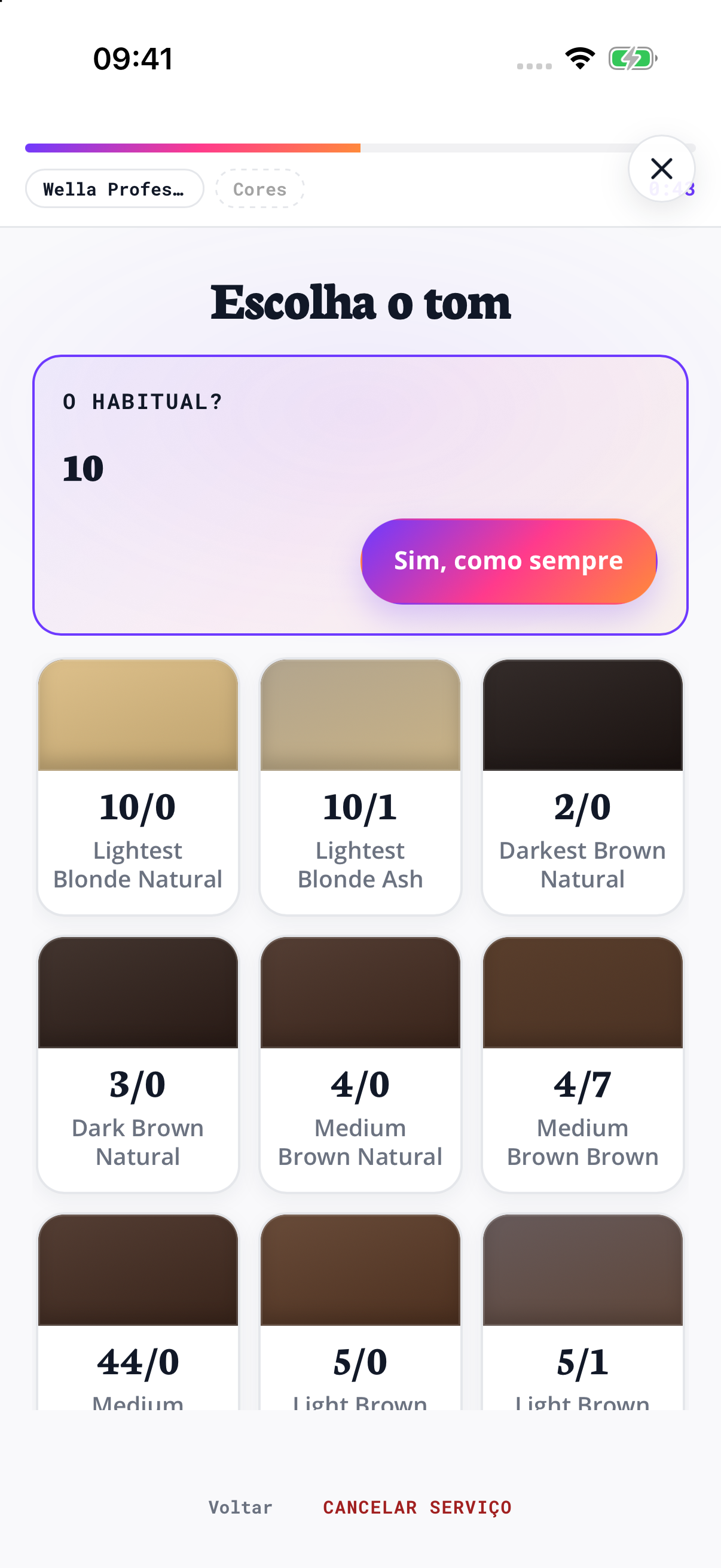Tap the Wella Professionals brand chip
Image resolution: width=721 pixels, height=1568 pixels.
(x=114, y=189)
